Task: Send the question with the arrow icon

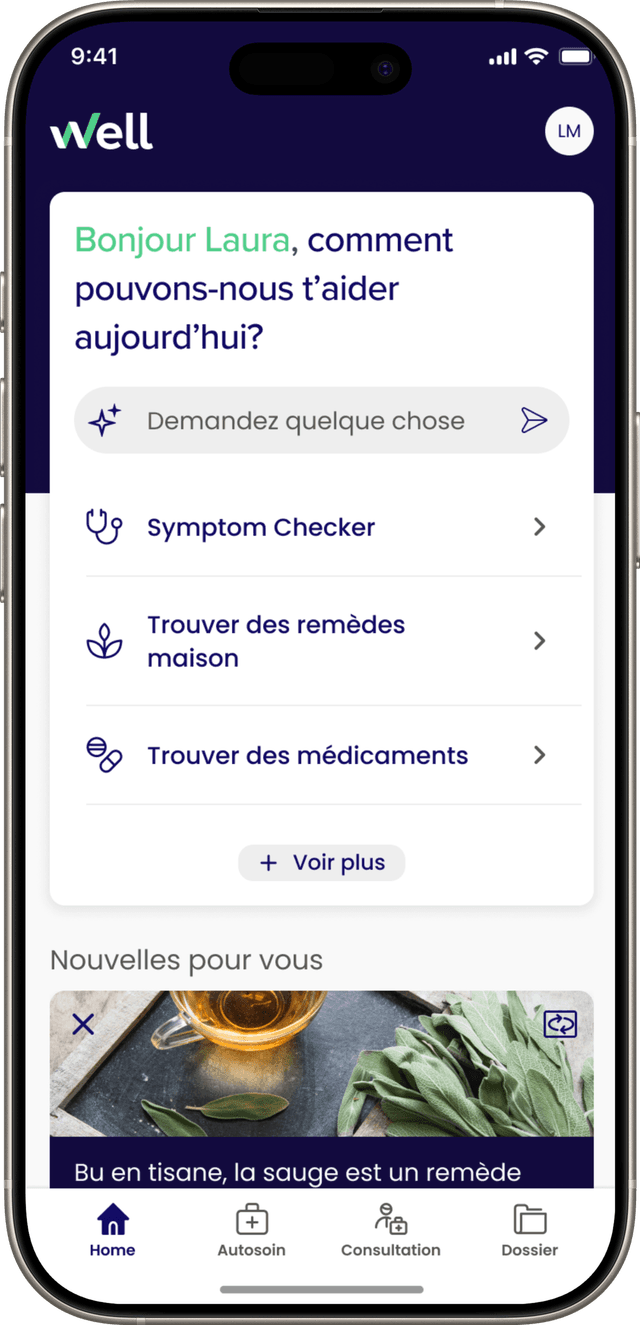Action: pyautogui.click(x=535, y=421)
